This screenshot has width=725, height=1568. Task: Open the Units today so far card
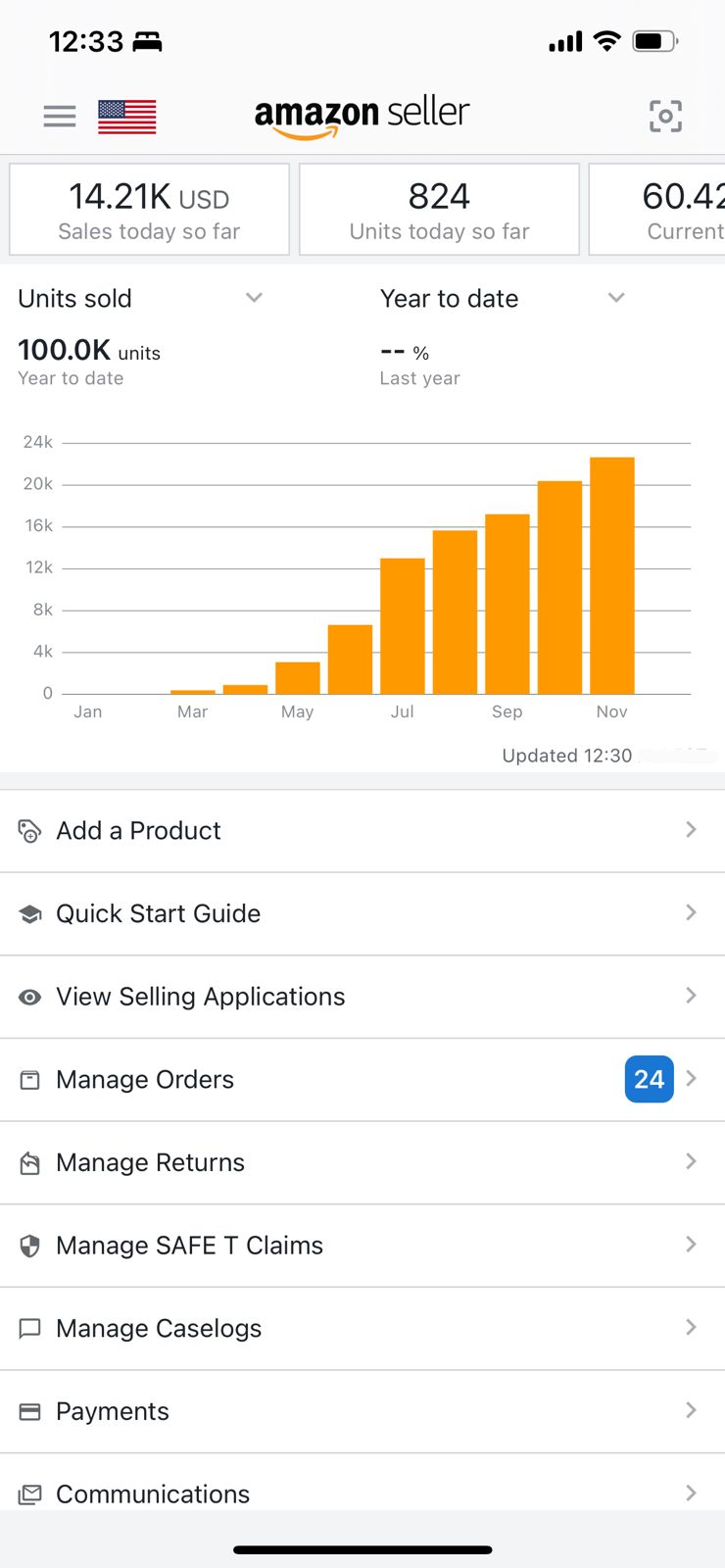(x=439, y=210)
